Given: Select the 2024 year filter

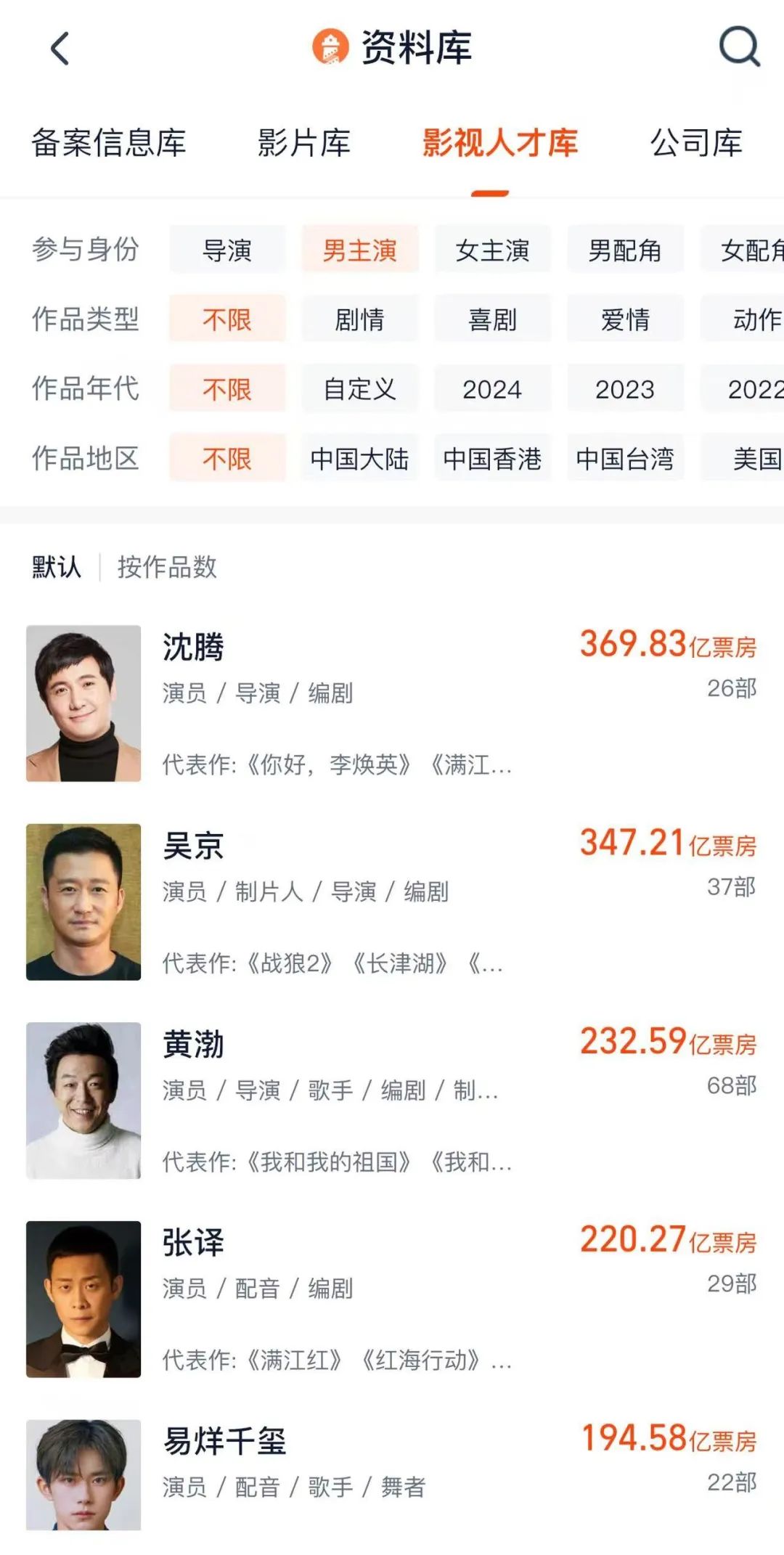Looking at the screenshot, I should (493, 389).
